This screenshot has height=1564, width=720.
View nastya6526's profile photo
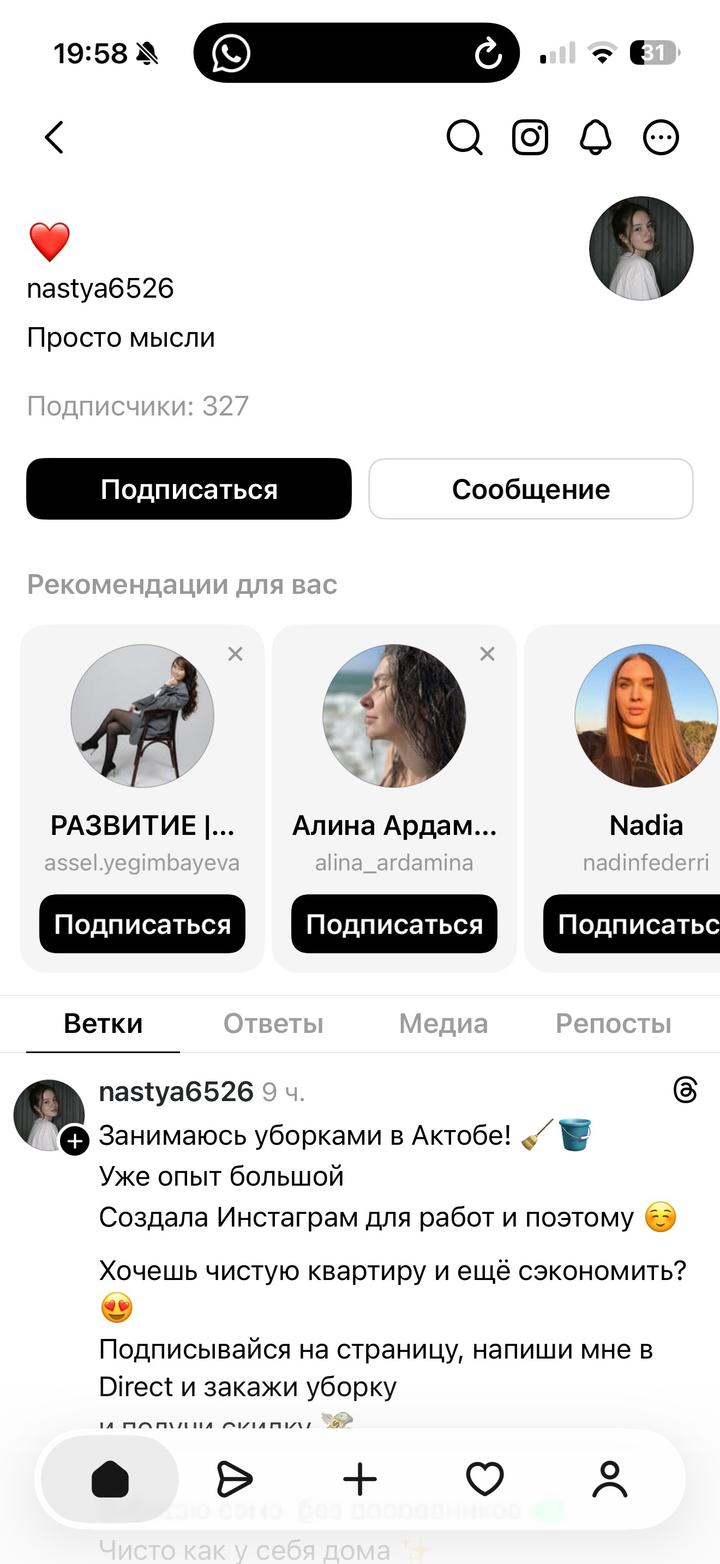641,248
